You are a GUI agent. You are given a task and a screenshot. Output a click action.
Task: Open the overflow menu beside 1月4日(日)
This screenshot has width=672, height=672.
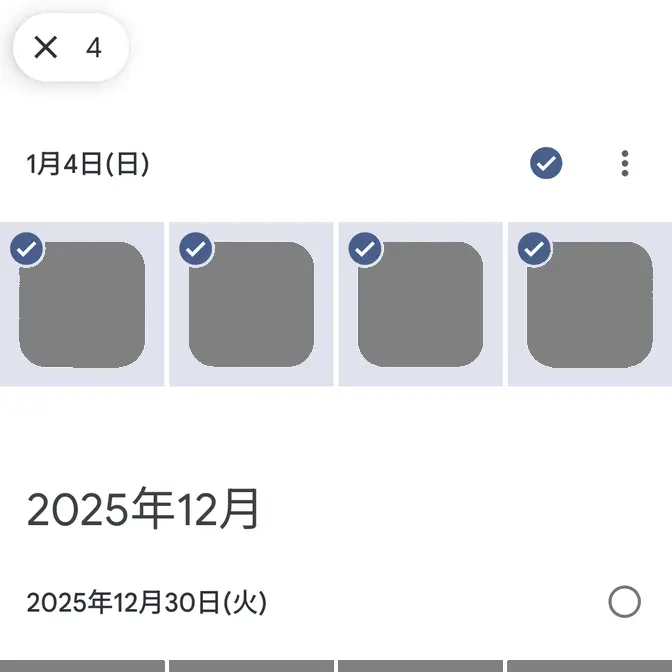[x=625, y=163]
